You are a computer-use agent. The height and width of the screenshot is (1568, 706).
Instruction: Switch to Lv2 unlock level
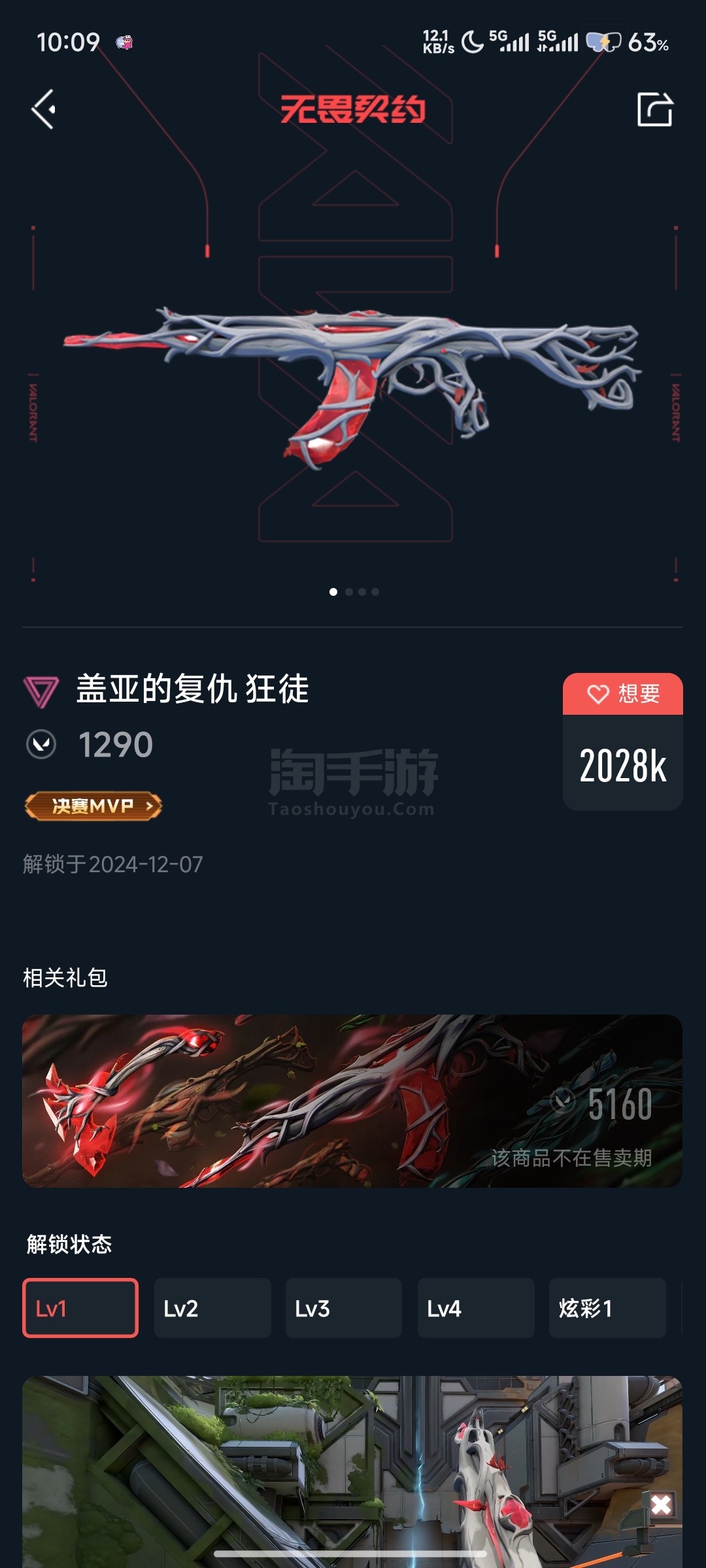[212, 1308]
